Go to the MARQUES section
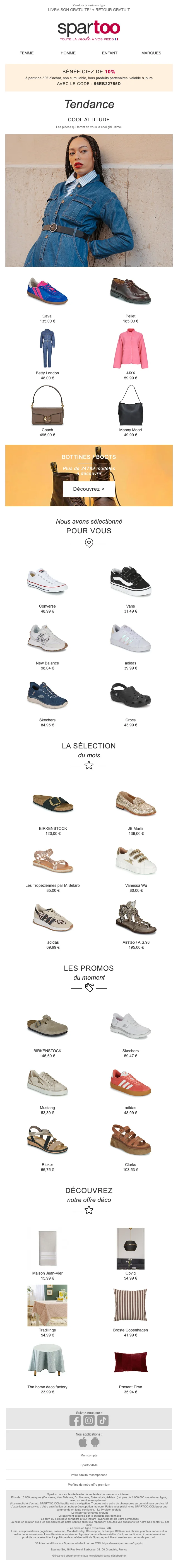 151,53
